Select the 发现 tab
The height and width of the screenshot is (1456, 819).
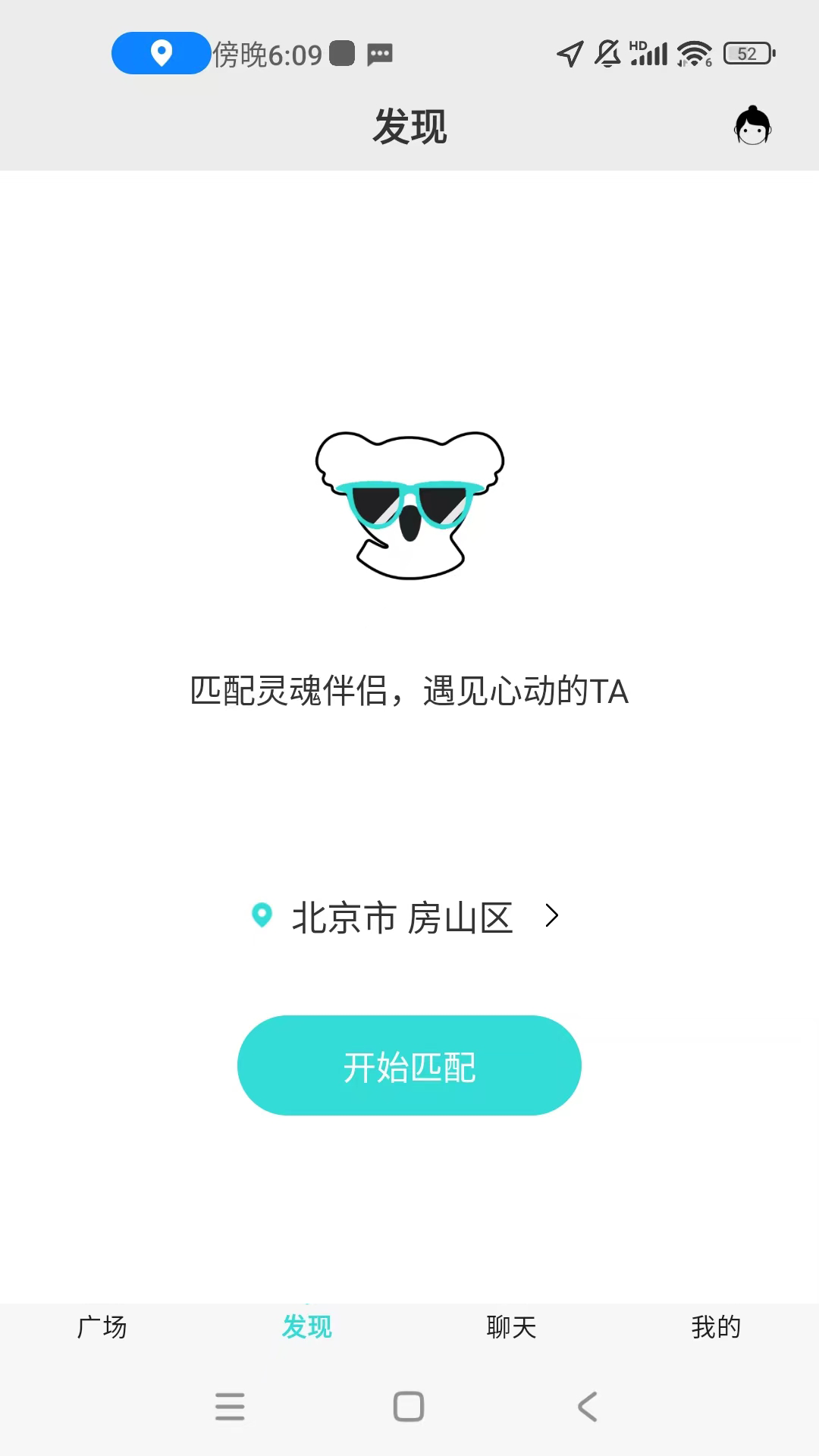[x=306, y=1327]
